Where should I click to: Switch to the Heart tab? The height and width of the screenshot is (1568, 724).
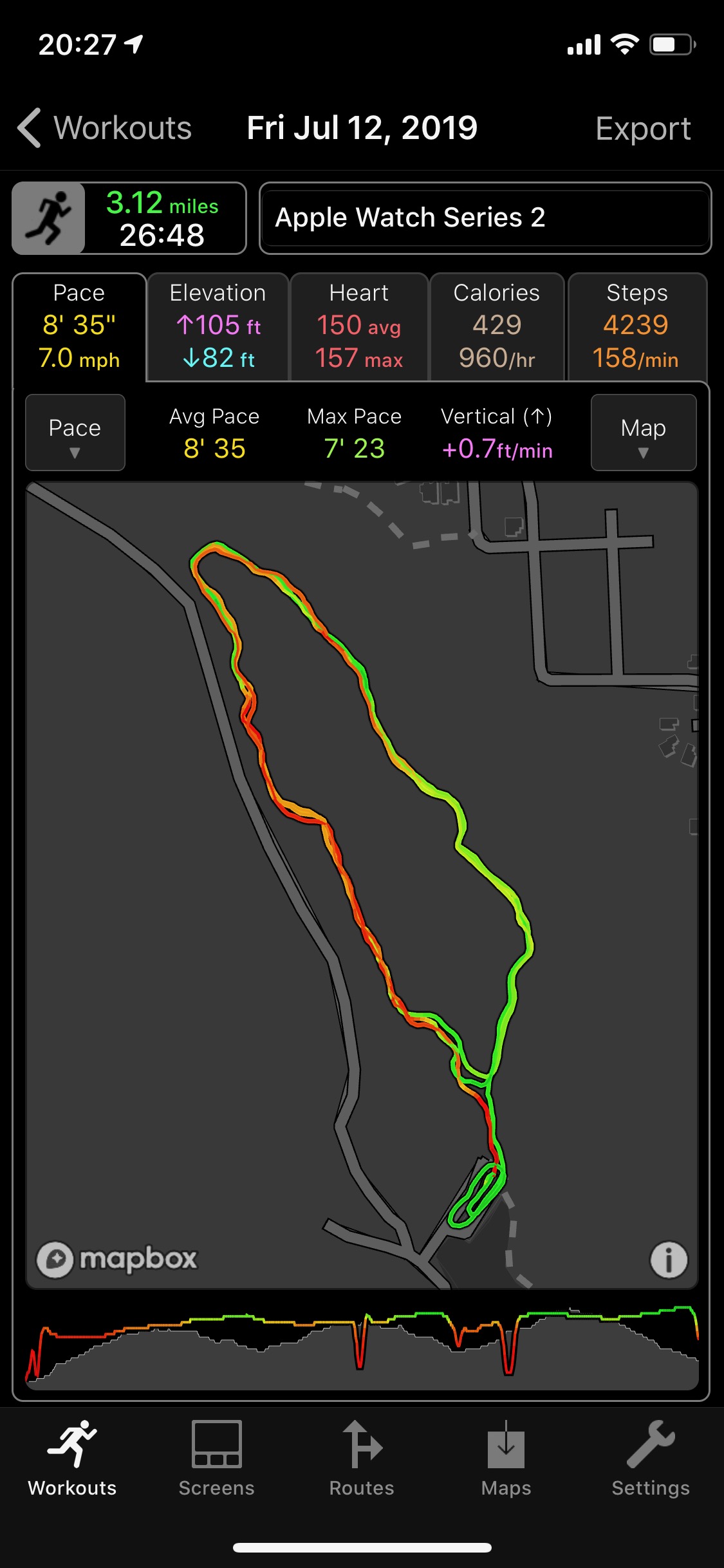359,327
